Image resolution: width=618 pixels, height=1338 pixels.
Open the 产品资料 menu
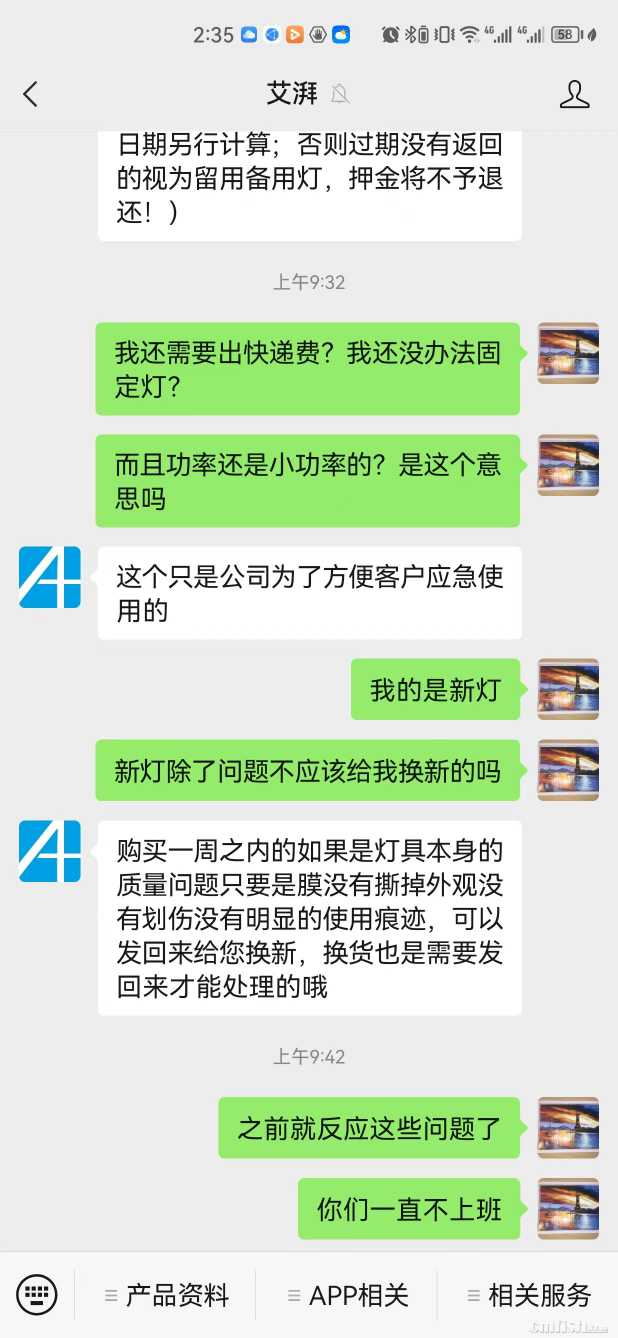tap(167, 1295)
